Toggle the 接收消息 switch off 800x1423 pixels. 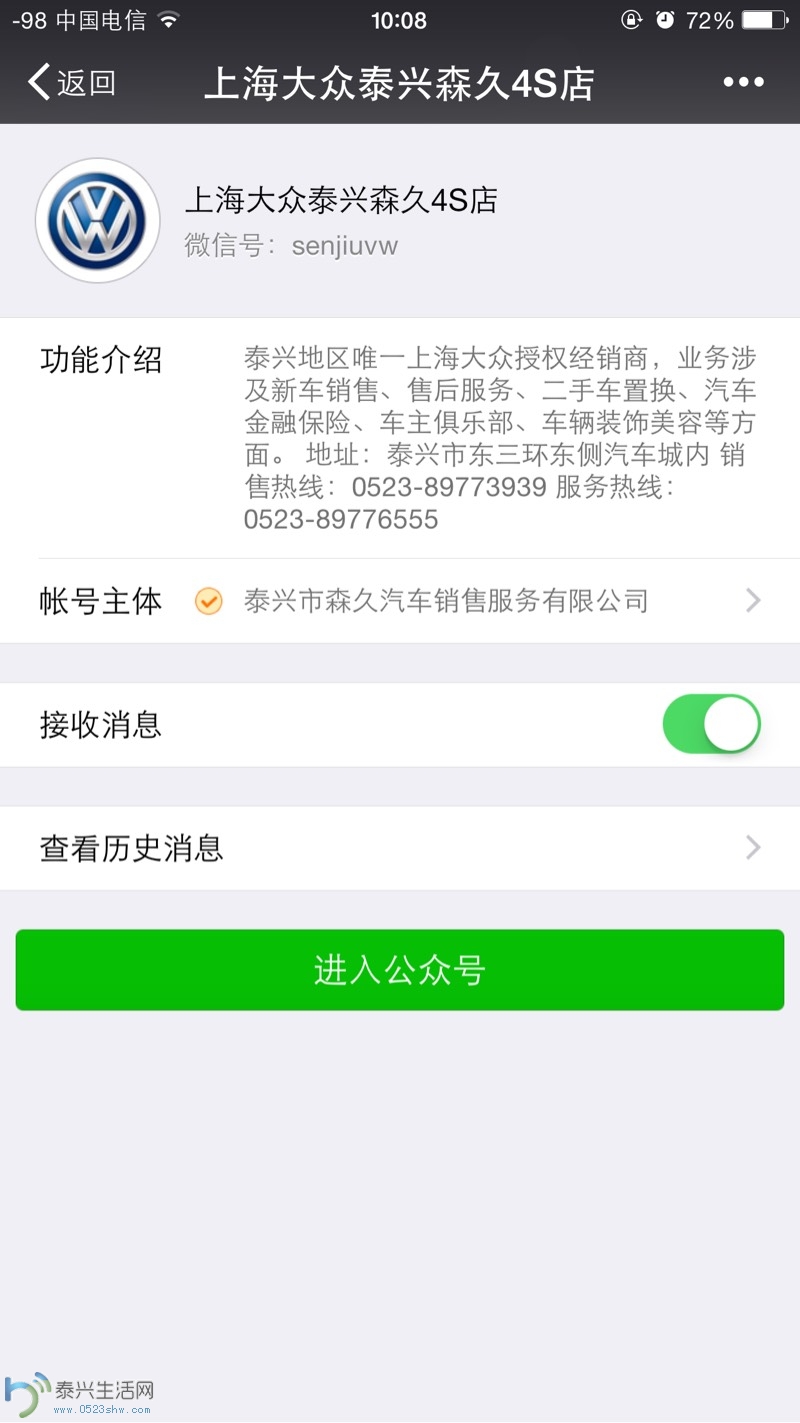point(711,724)
